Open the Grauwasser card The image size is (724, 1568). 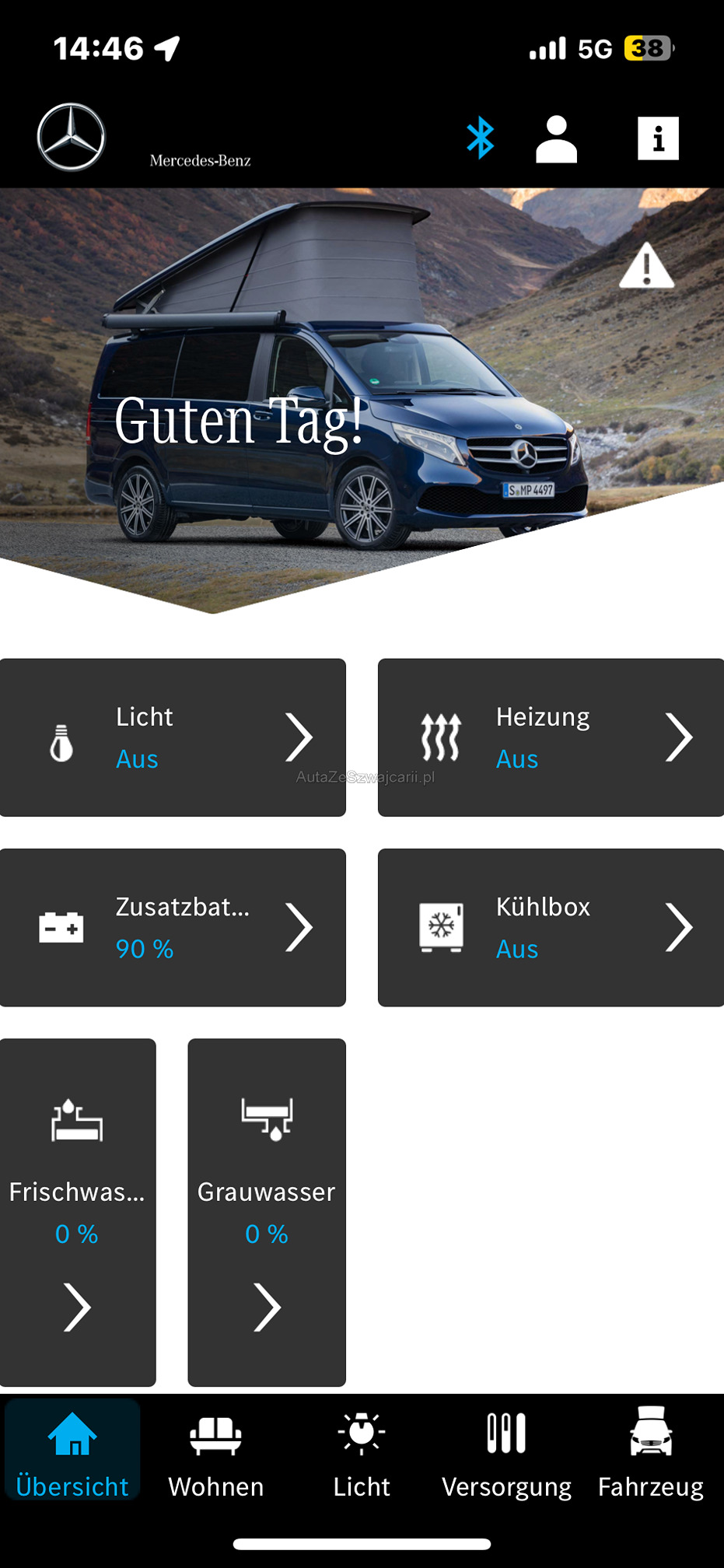[x=267, y=1212]
